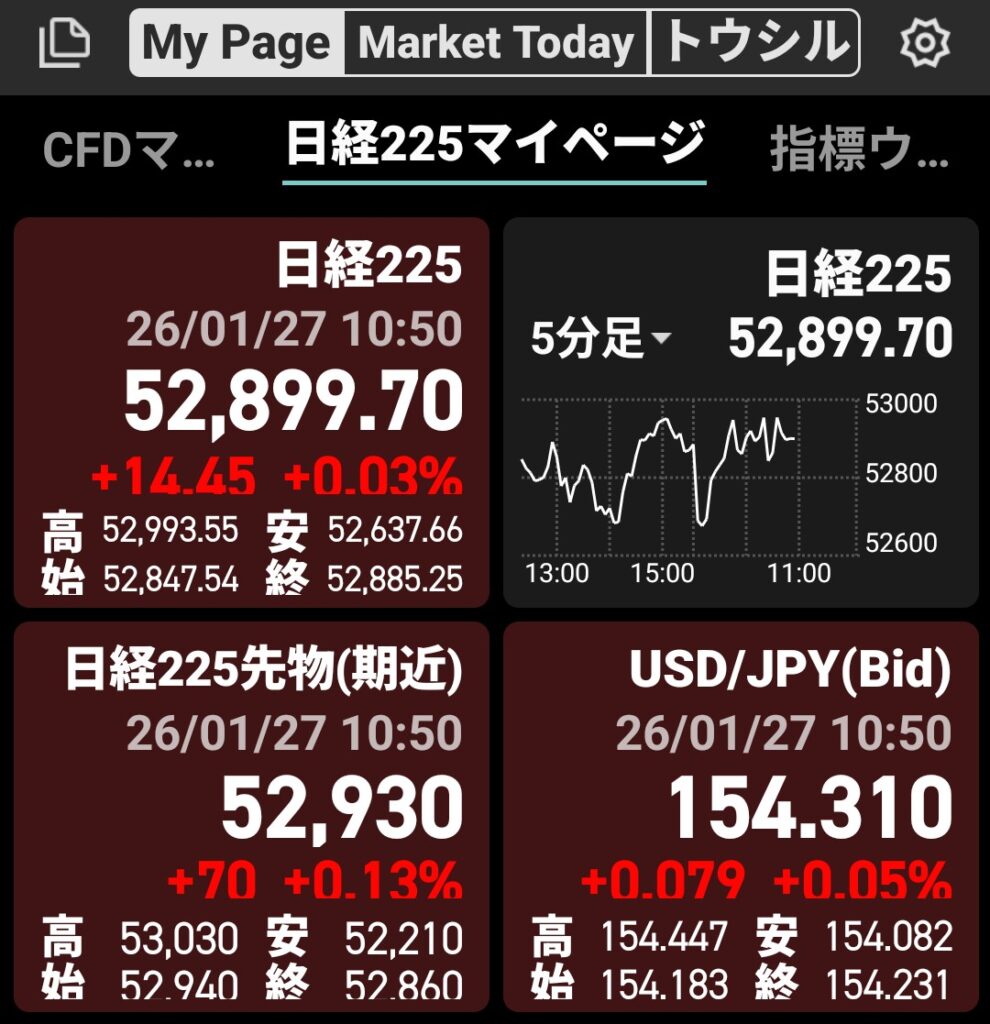Go to the CFD tab
This screenshot has width=990, height=1024.
128,150
